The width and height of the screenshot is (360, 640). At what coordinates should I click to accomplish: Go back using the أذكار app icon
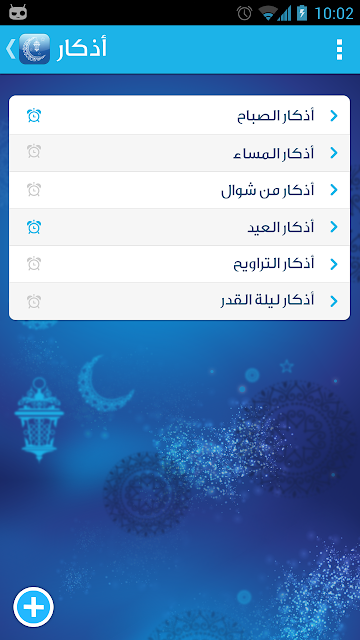pyautogui.click(x=28, y=49)
